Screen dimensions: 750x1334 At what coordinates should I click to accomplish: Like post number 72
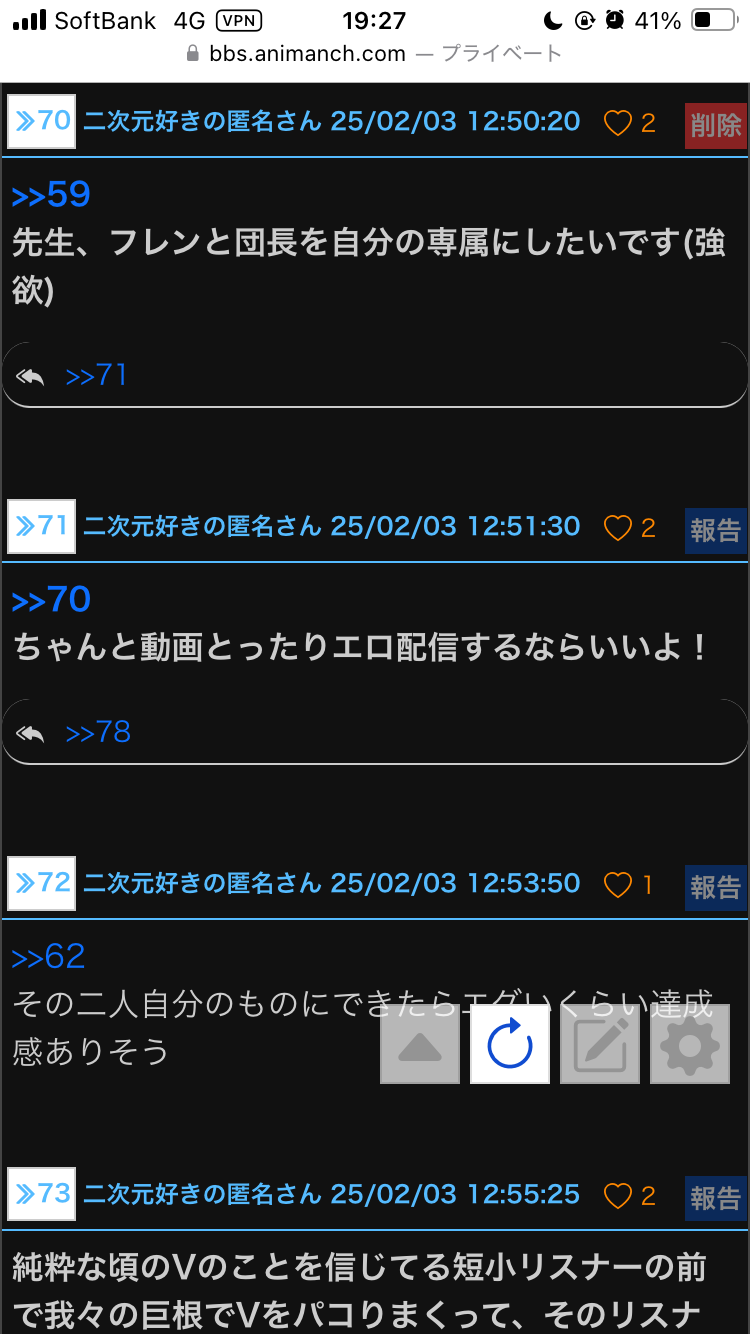pyautogui.click(x=627, y=885)
